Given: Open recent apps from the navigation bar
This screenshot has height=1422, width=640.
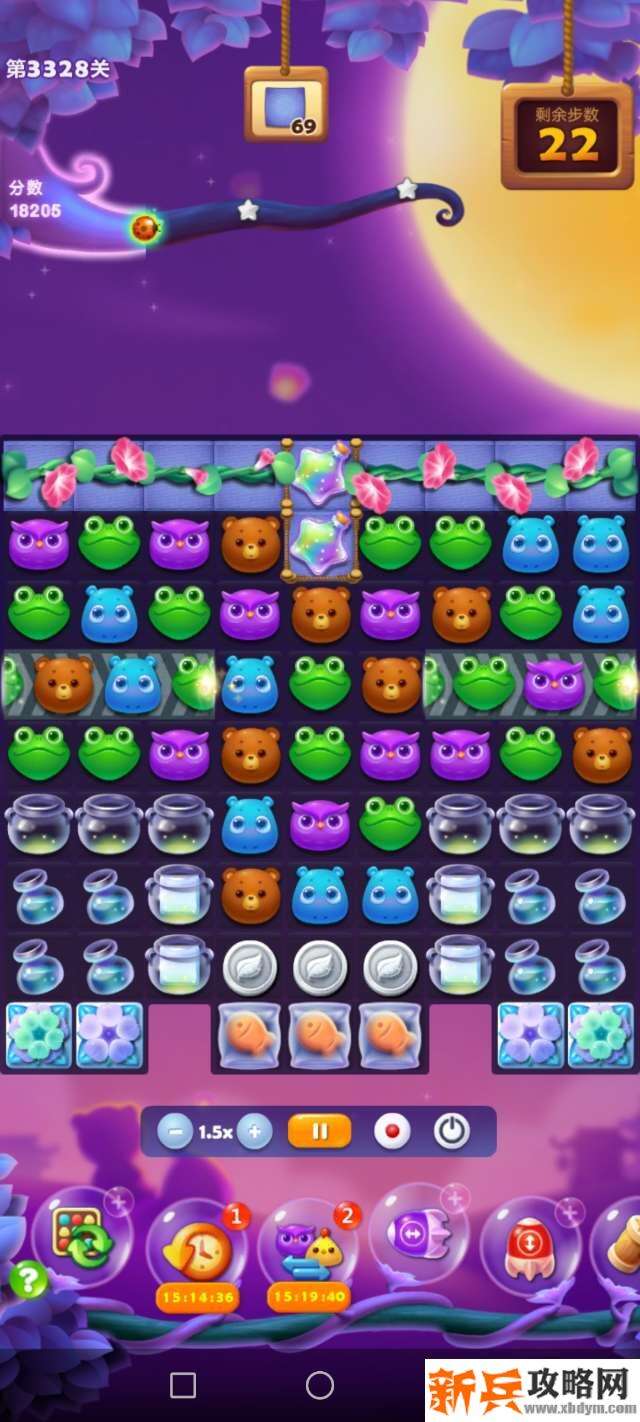Looking at the screenshot, I should (183, 1385).
